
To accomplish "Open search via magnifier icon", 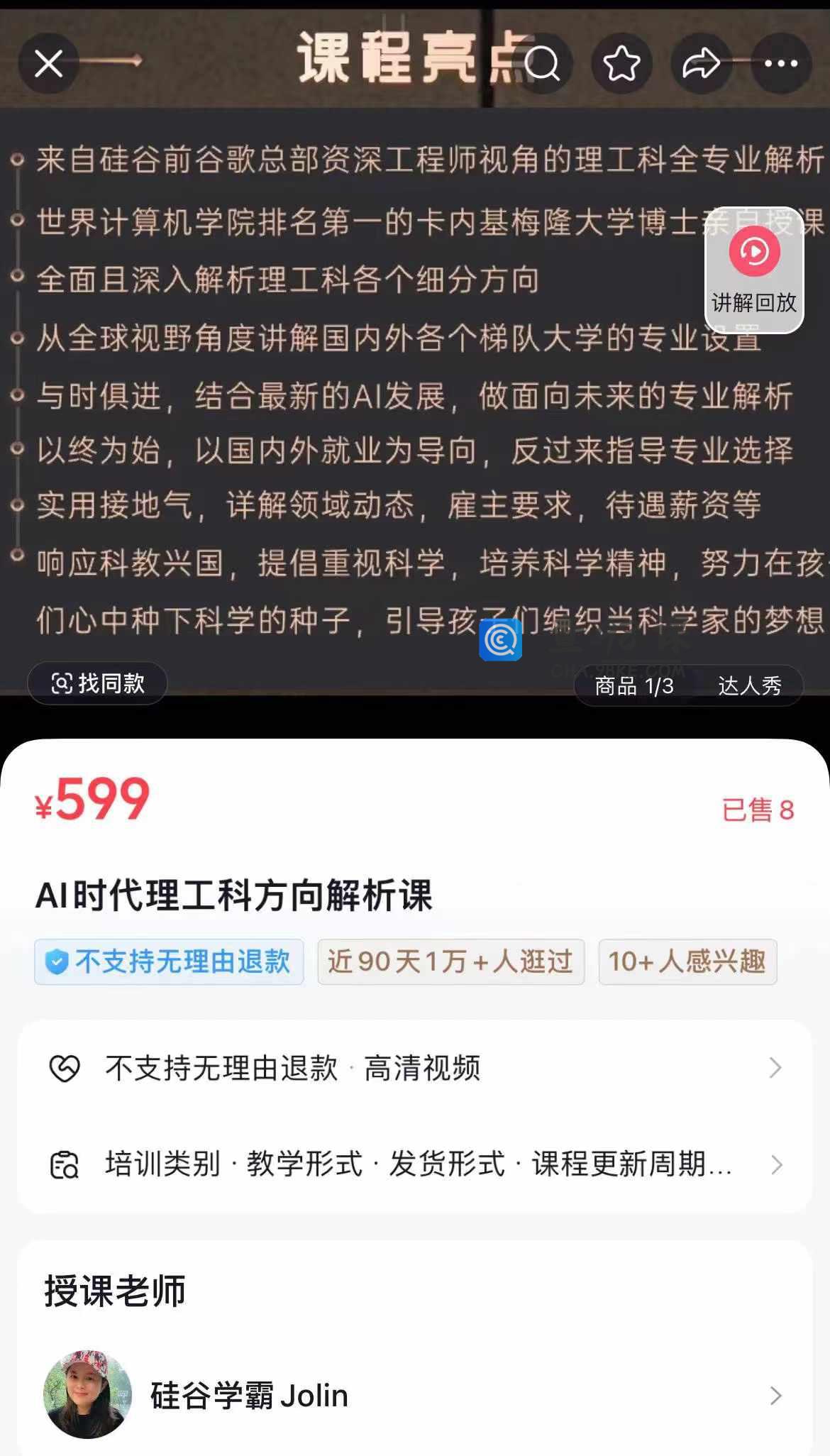I will pyautogui.click(x=543, y=64).
